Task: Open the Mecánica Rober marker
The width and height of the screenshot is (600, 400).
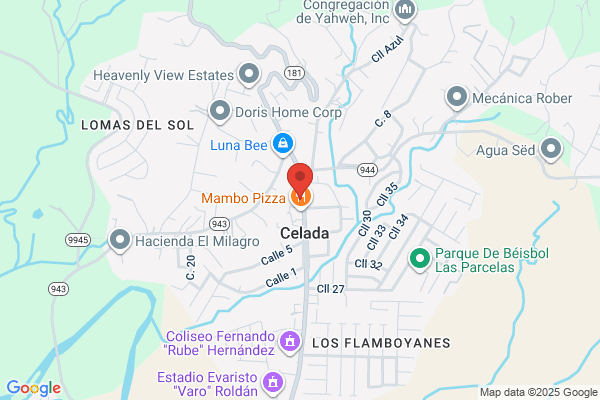Action: click(x=457, y=98)
